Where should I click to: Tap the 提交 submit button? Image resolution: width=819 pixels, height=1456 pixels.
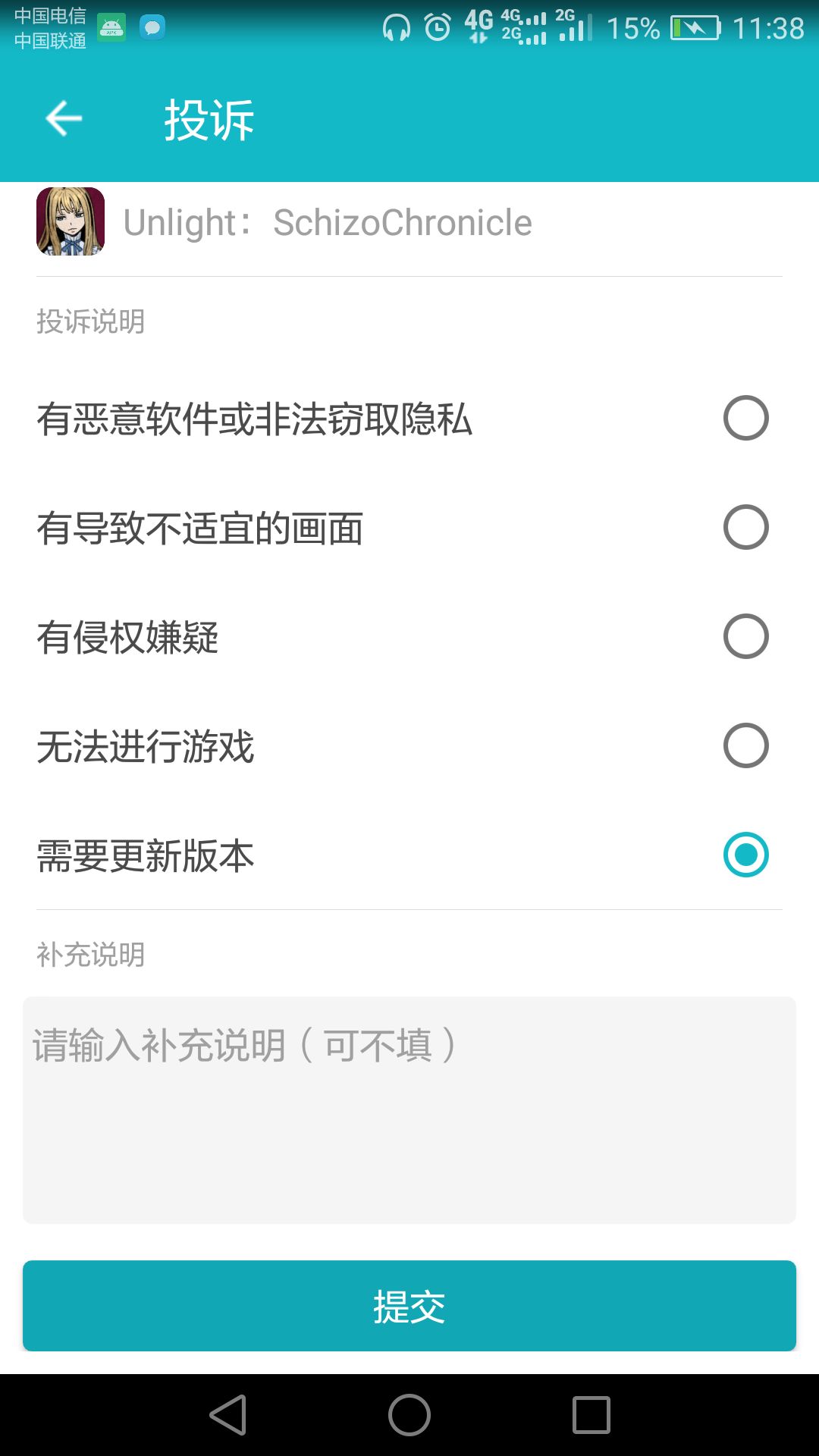pyautogui.click(x=409, y=1306)
